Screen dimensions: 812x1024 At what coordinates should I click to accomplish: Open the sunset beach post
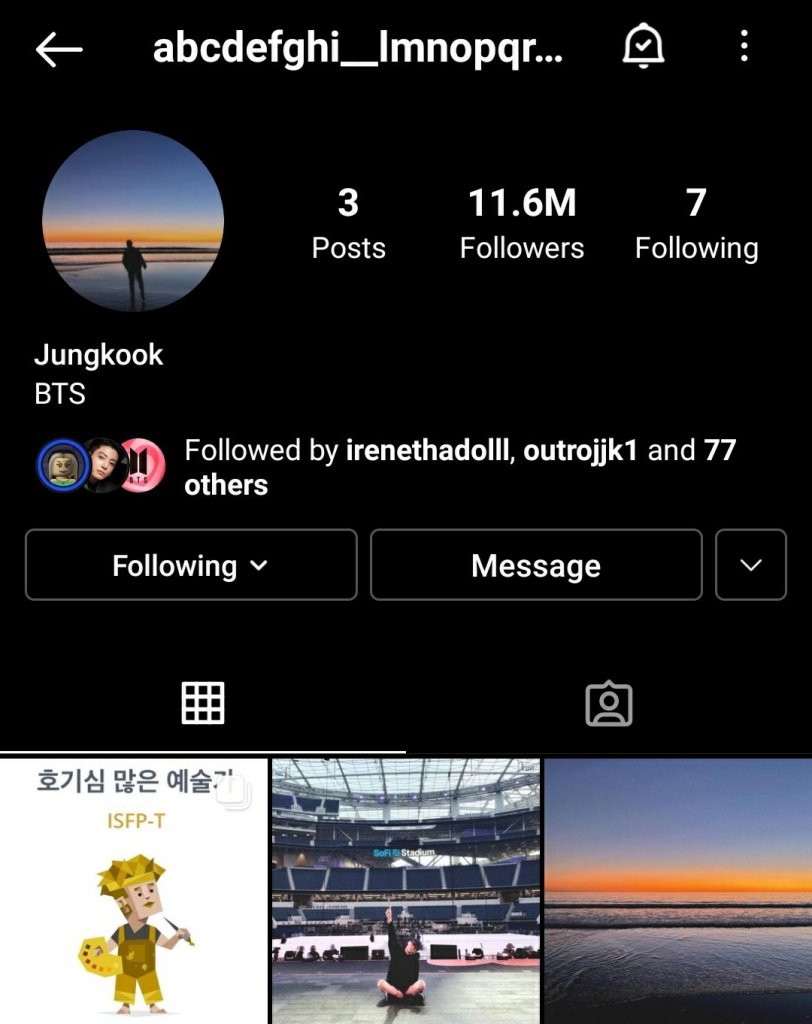coord(678,890)
